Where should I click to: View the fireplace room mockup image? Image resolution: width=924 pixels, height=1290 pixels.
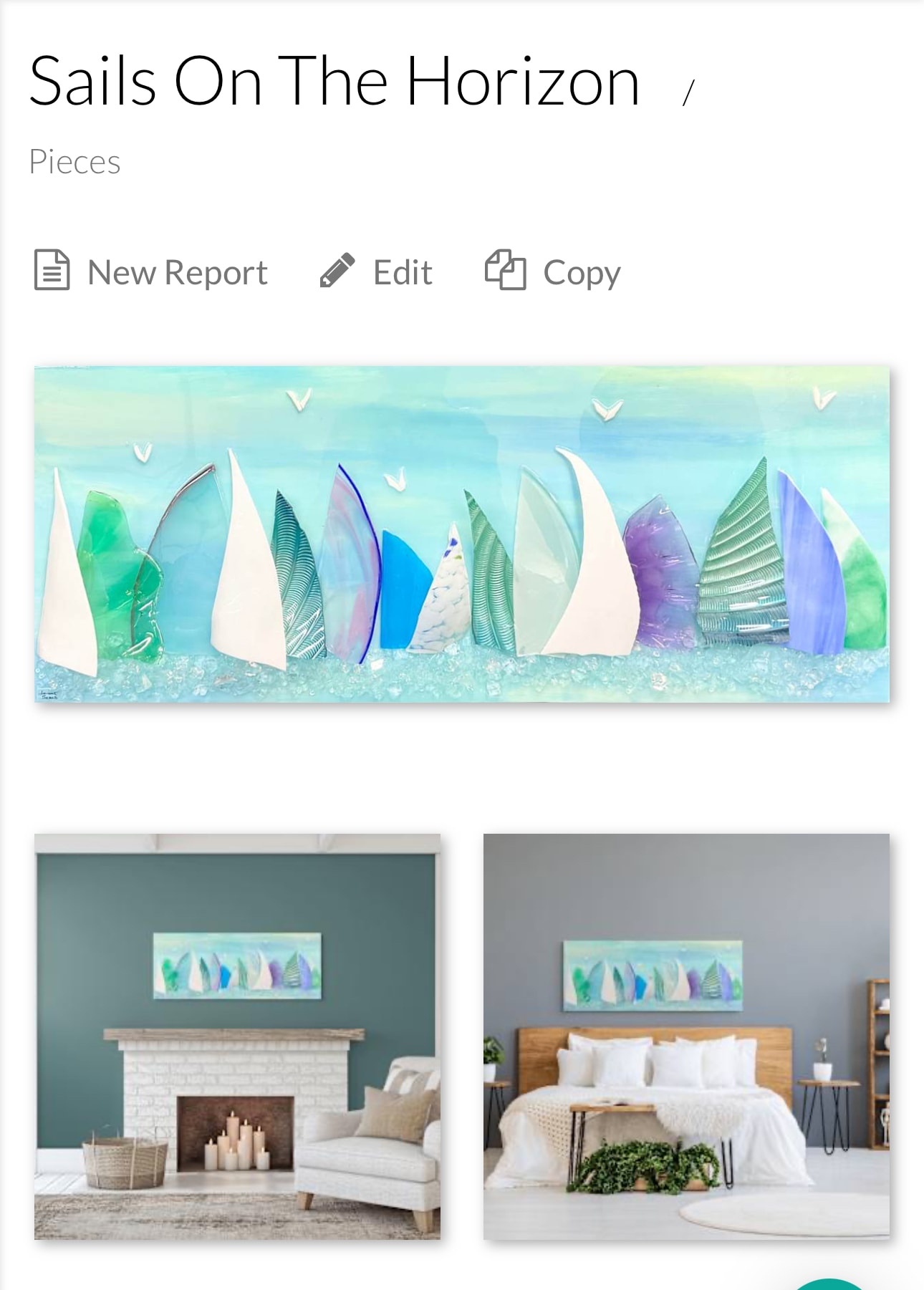click(x=237, y=1036)
